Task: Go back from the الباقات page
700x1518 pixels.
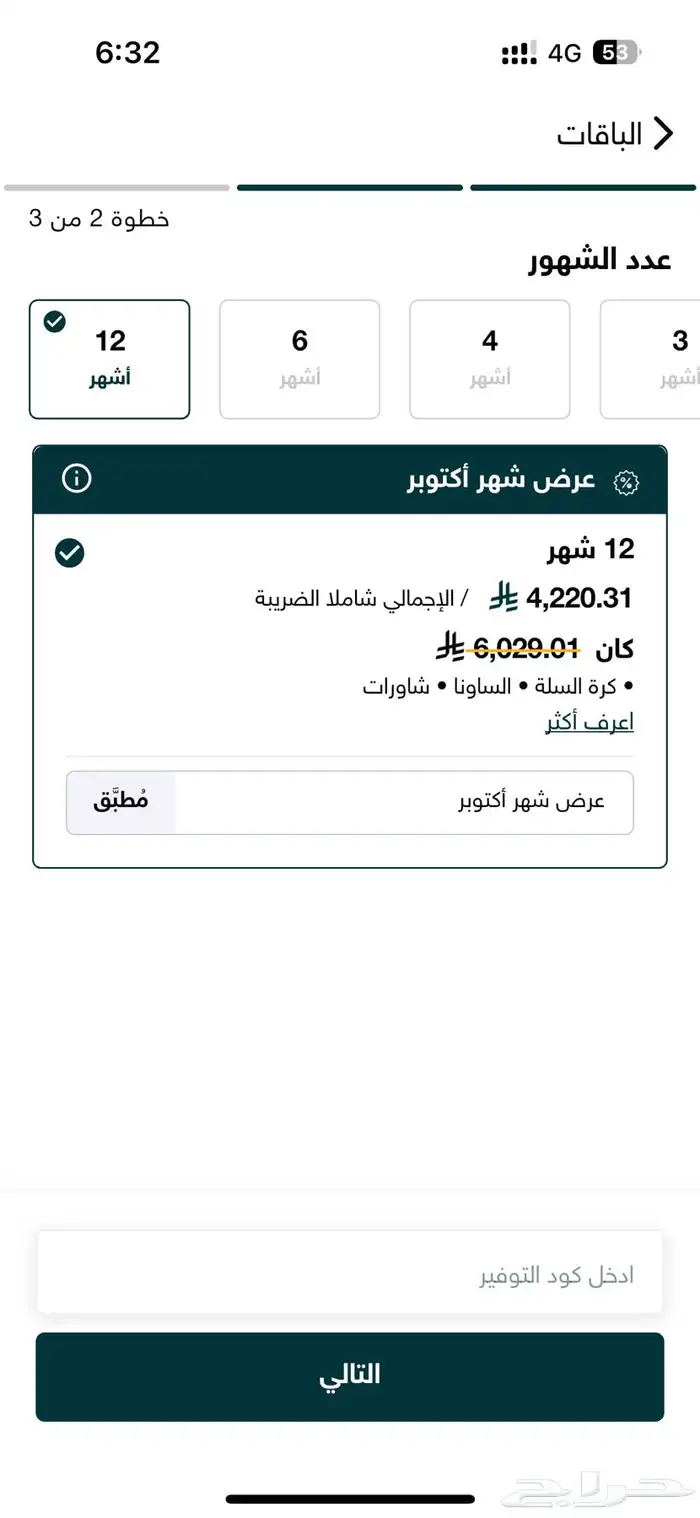Action: (664, 134)
